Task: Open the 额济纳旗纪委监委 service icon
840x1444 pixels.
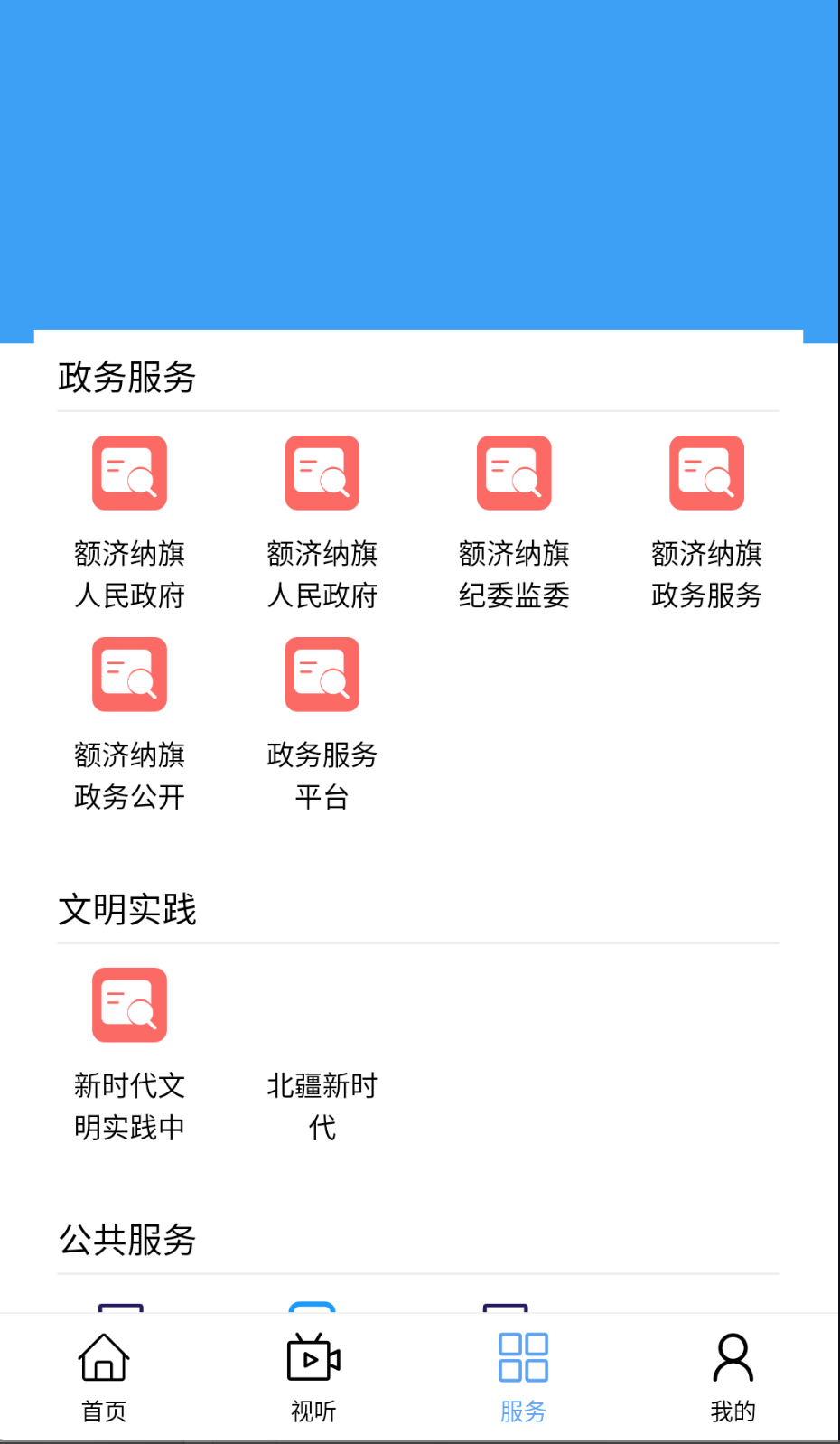Action: 513,473
